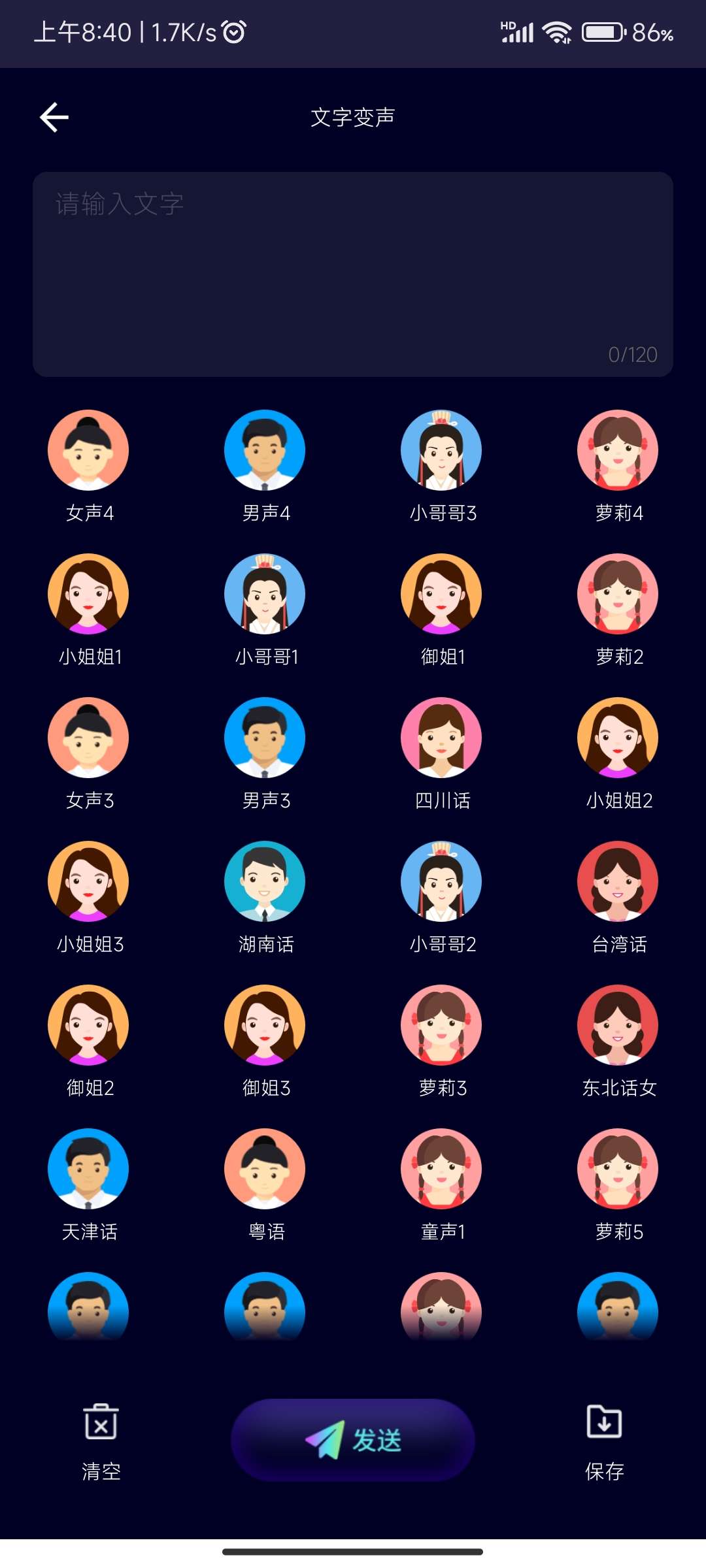Screen dimensions: 706x1568
Task: Pick the 小哥哥3 voice
Action: point(441,451)
